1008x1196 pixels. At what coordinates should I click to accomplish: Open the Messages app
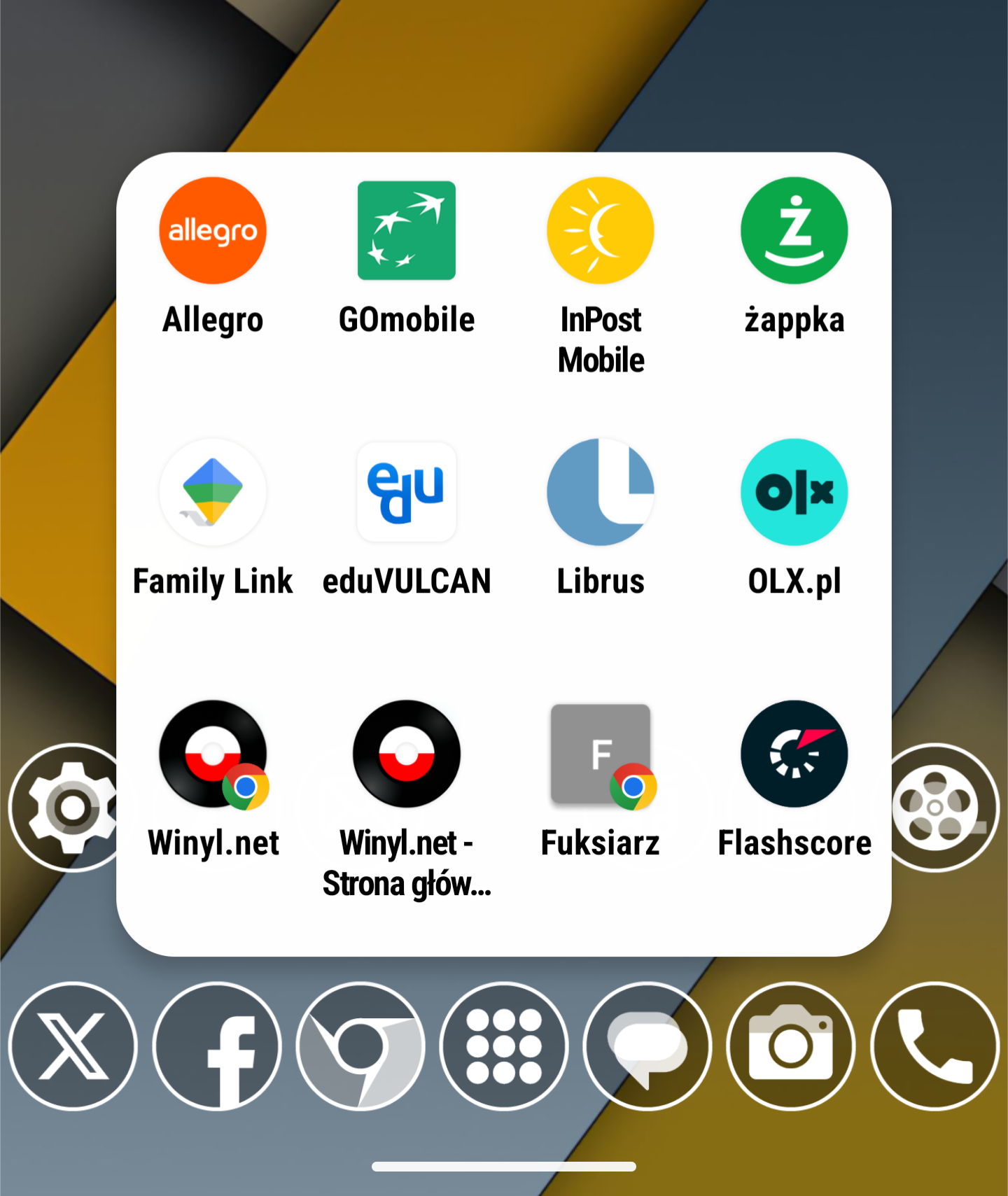[647, 1046]
